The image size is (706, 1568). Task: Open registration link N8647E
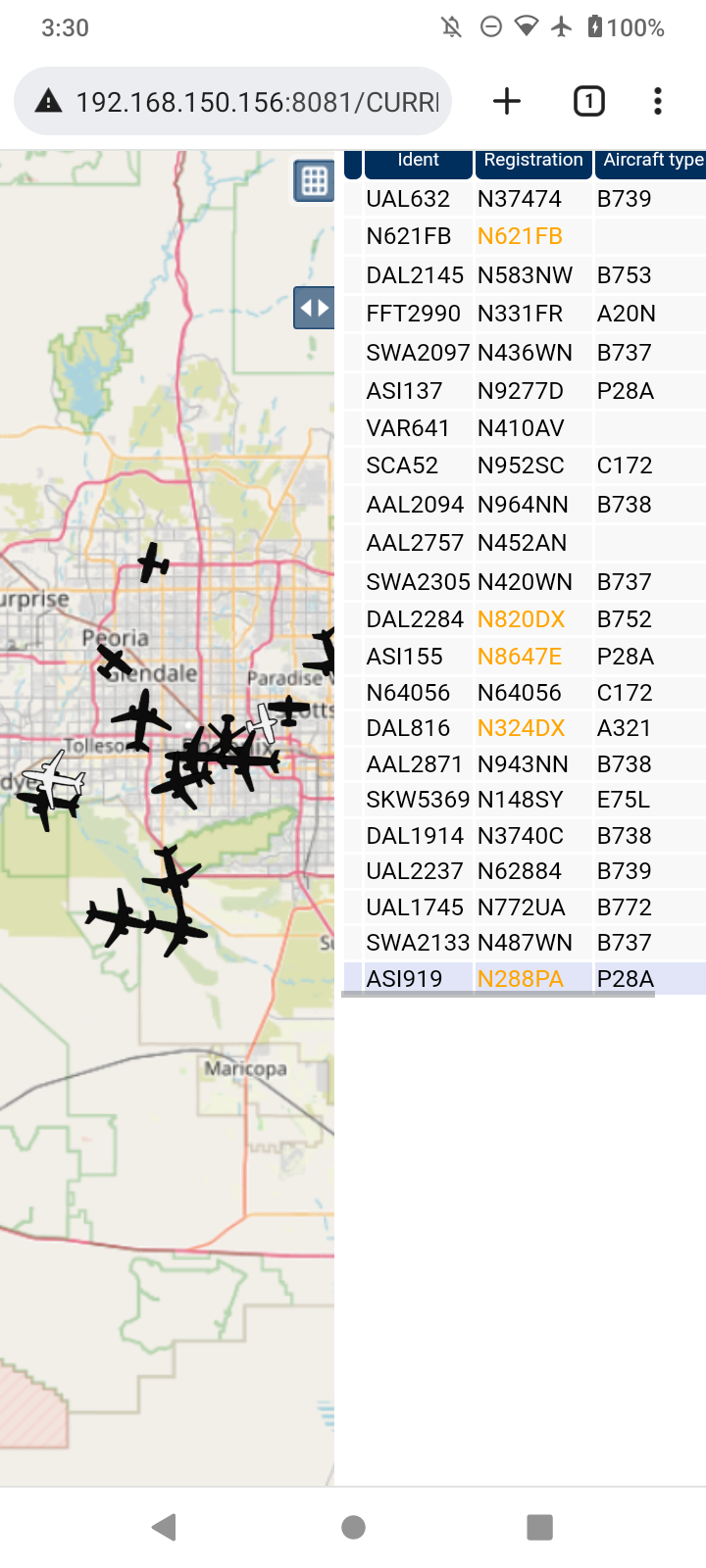(x=520, y=657)
